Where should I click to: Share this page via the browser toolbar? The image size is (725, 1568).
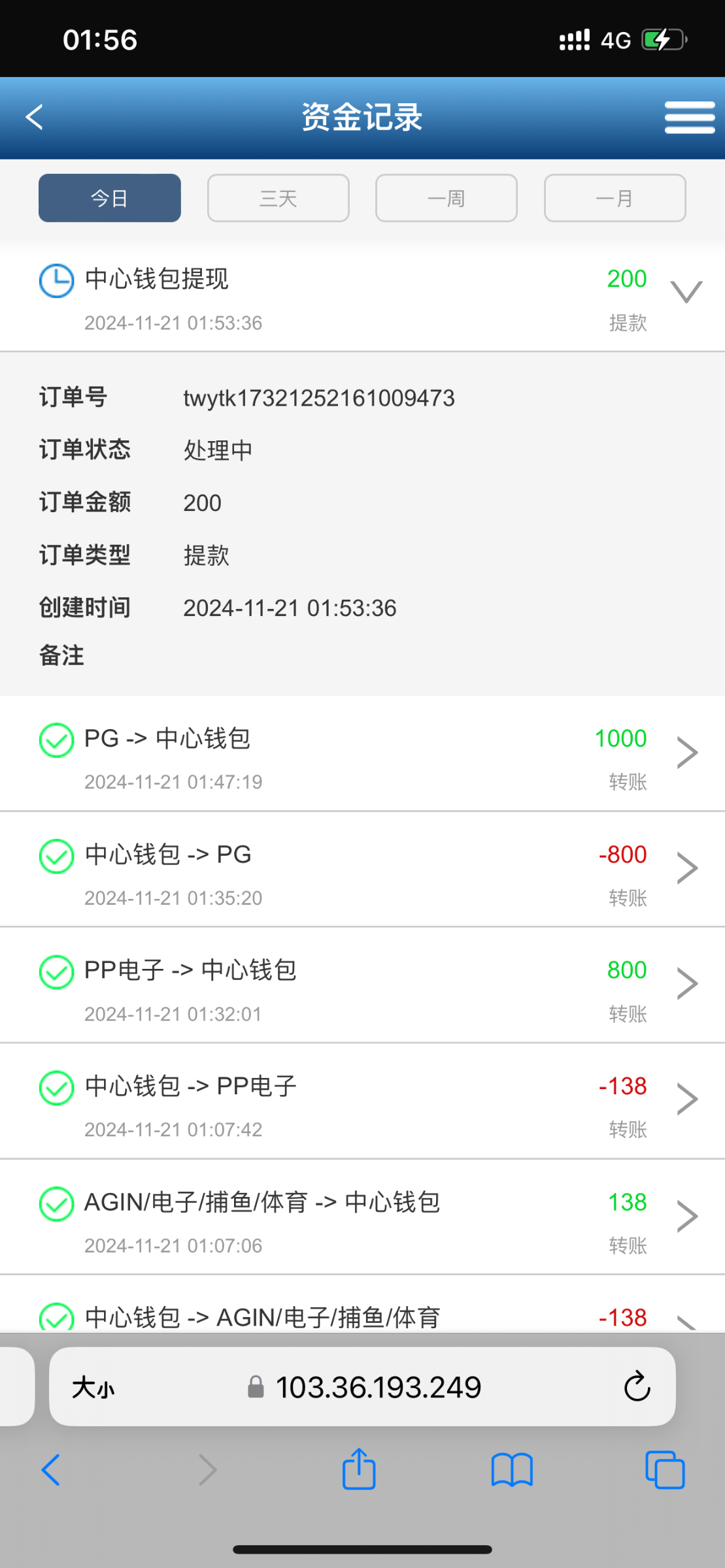point(359,1470)
